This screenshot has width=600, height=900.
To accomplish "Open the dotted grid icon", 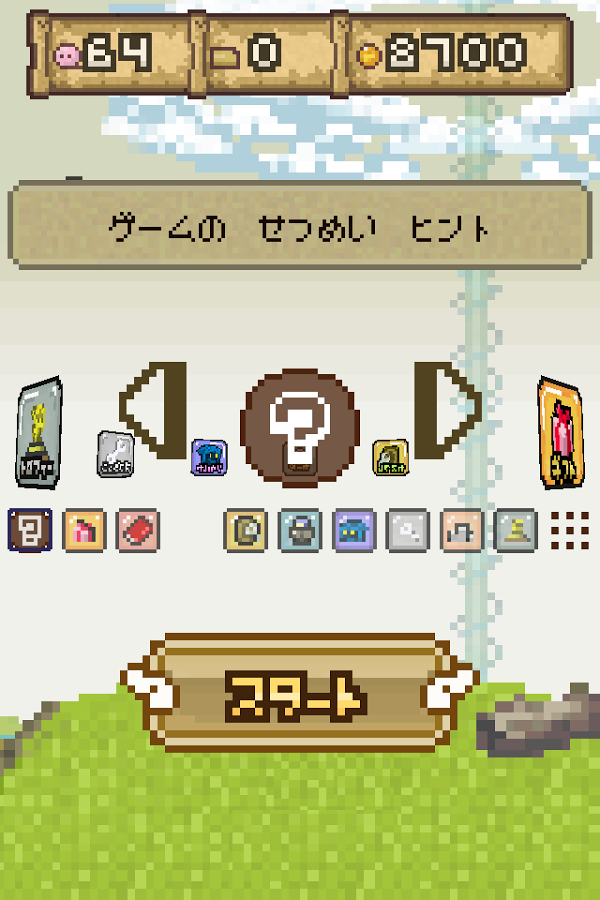I will tap(570, 529).
